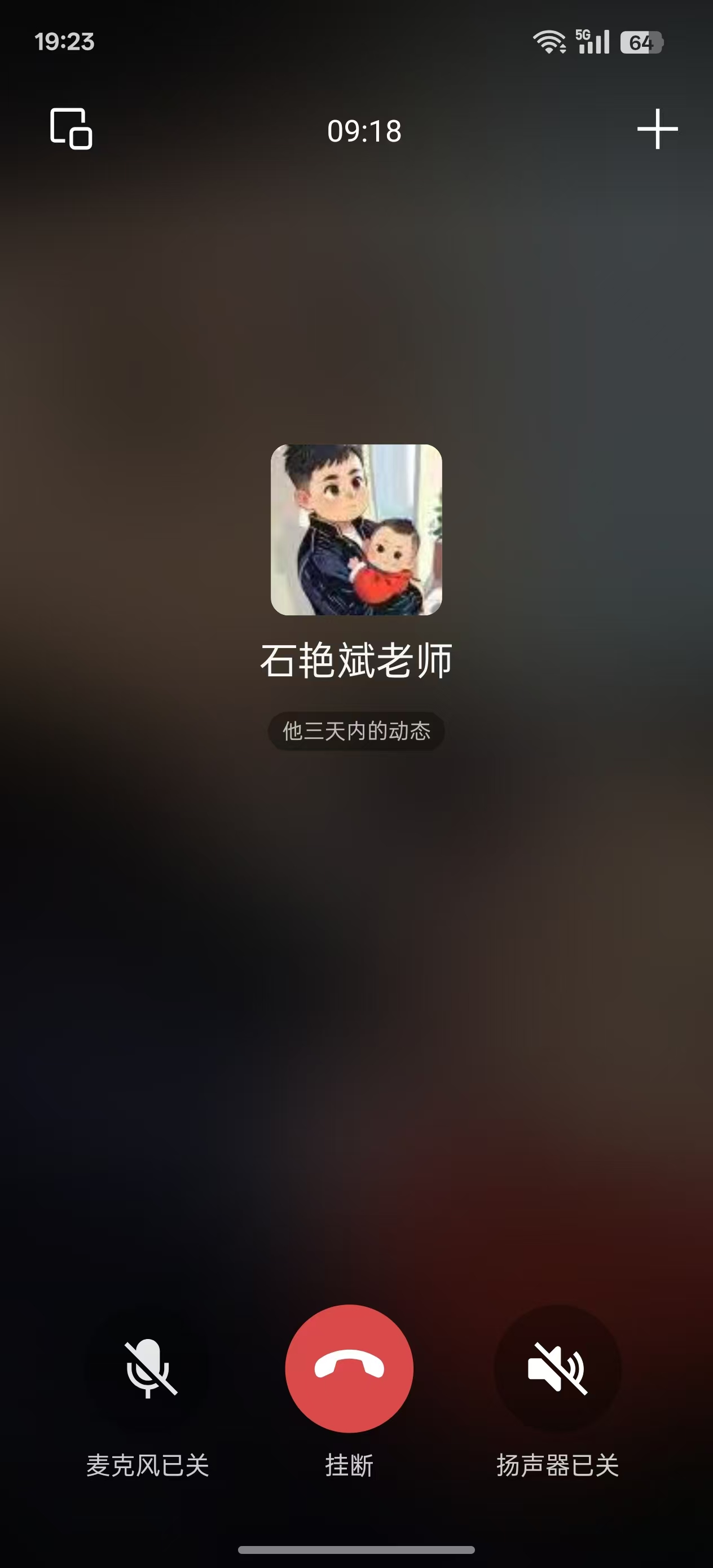Image resolution: width=713 pixels, height=1568 pixels.
Task: Hang up the call with 挂断
Action: (x=349, y=1368)
